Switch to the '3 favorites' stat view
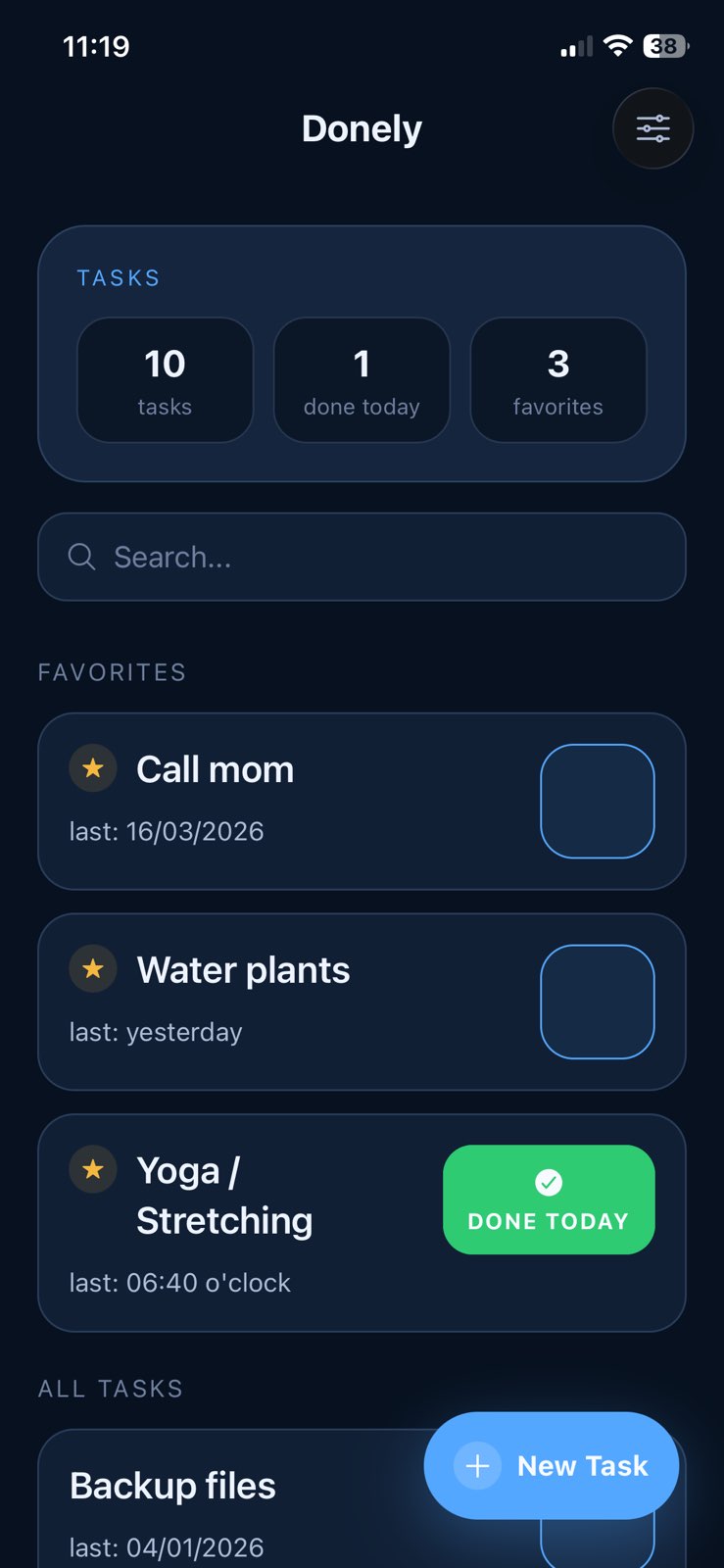The height and width of the screenshot is (1568, 724). [557, 379]
